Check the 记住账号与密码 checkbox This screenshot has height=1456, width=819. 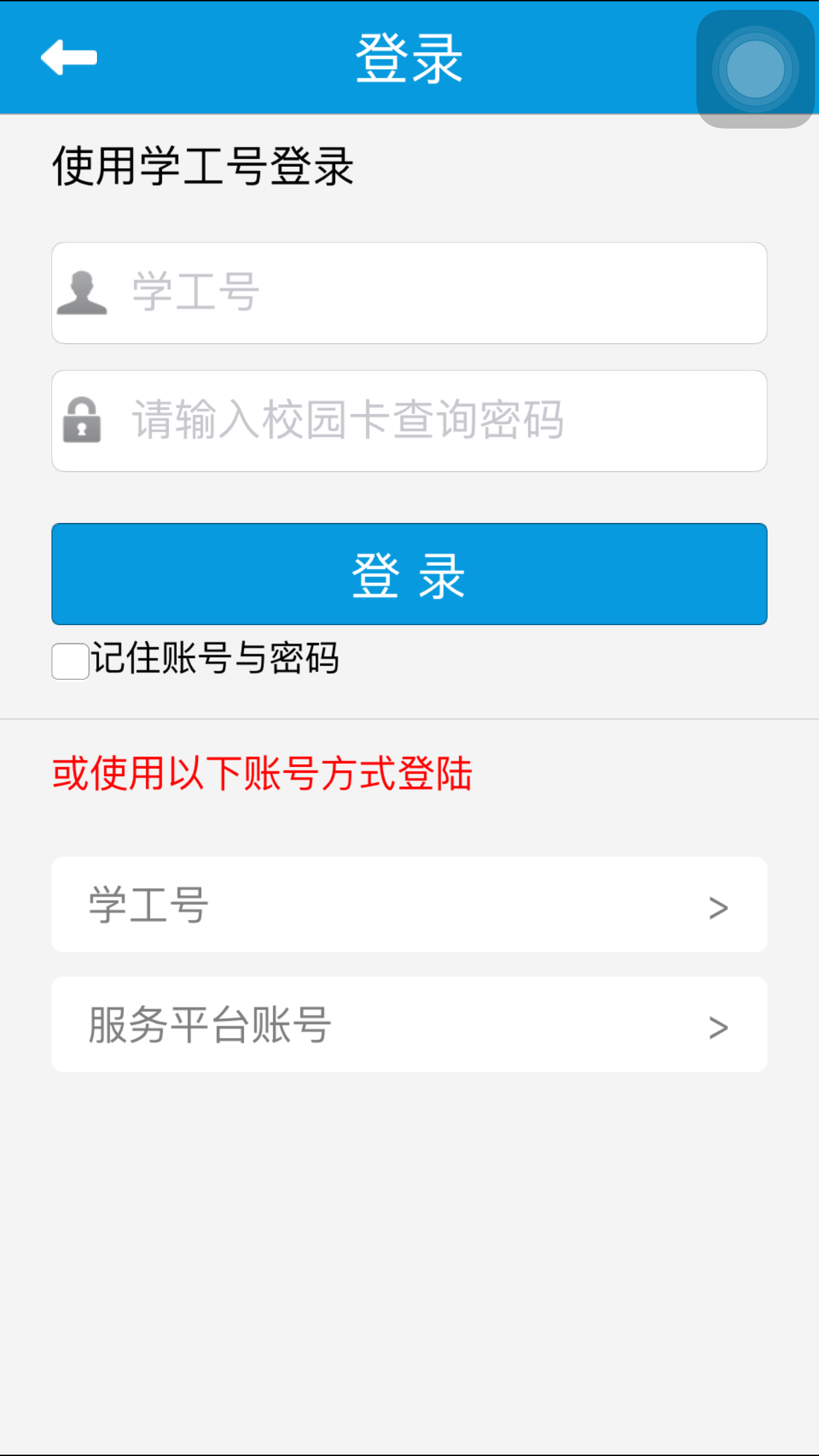71,661
